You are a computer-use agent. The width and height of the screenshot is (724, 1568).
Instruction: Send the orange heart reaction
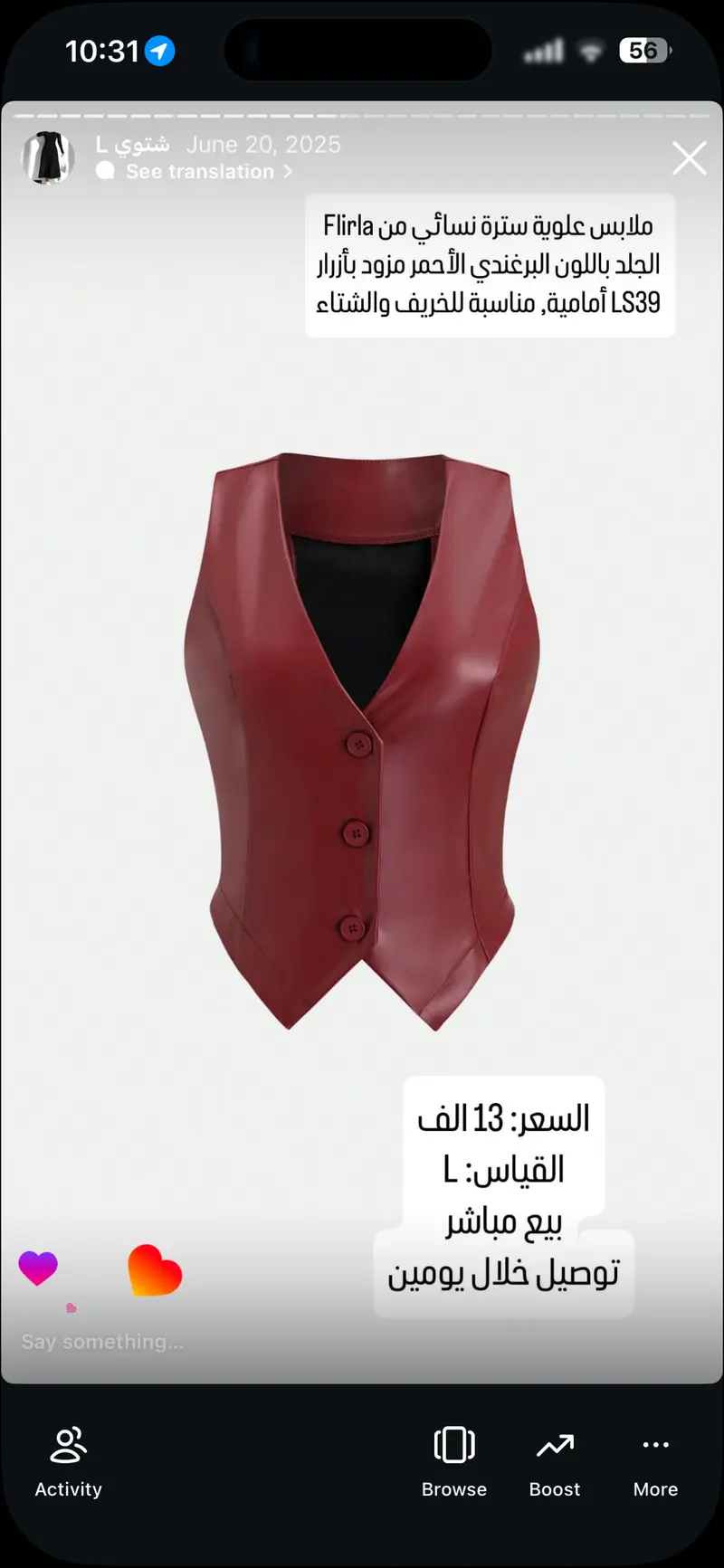tap(155, 1271)
